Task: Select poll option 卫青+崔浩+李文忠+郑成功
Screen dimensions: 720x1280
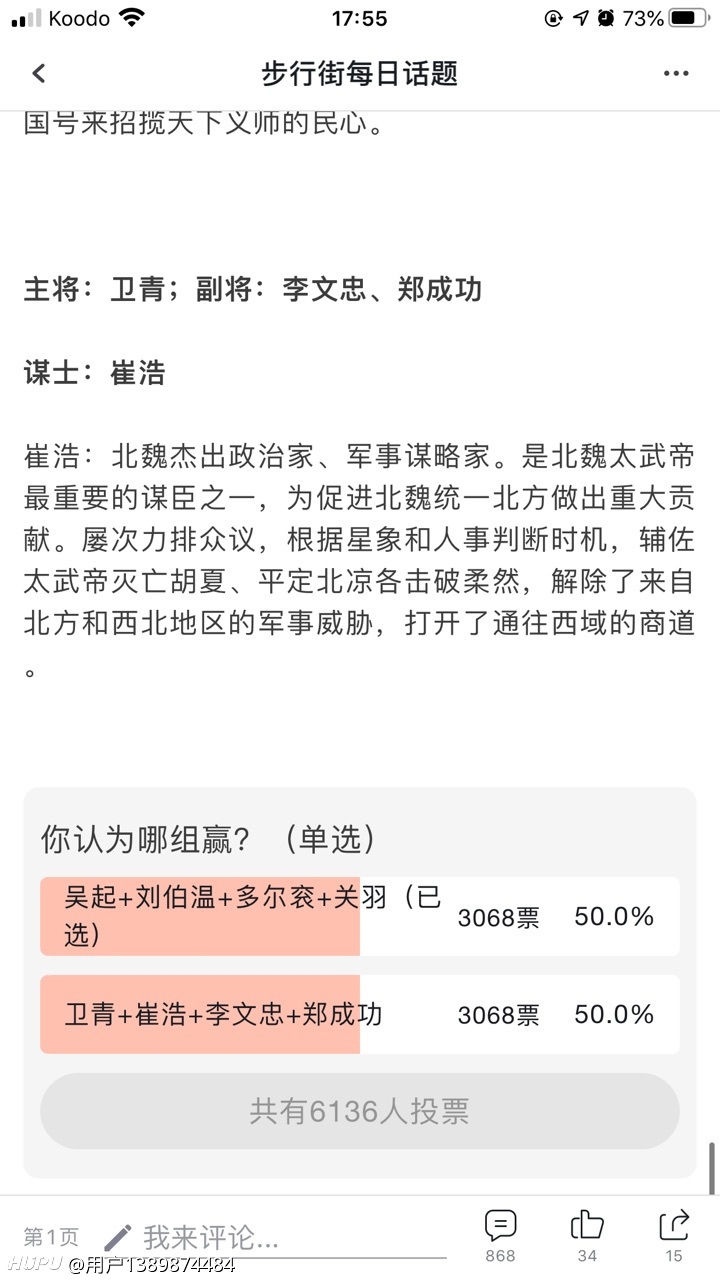Action: coord(360,1014)
